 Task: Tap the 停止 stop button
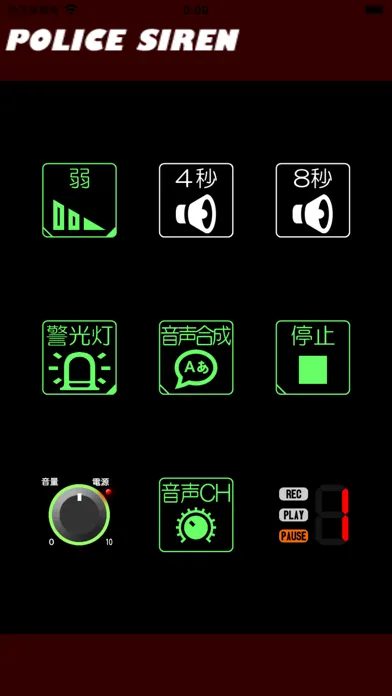[x=313, y=357]
